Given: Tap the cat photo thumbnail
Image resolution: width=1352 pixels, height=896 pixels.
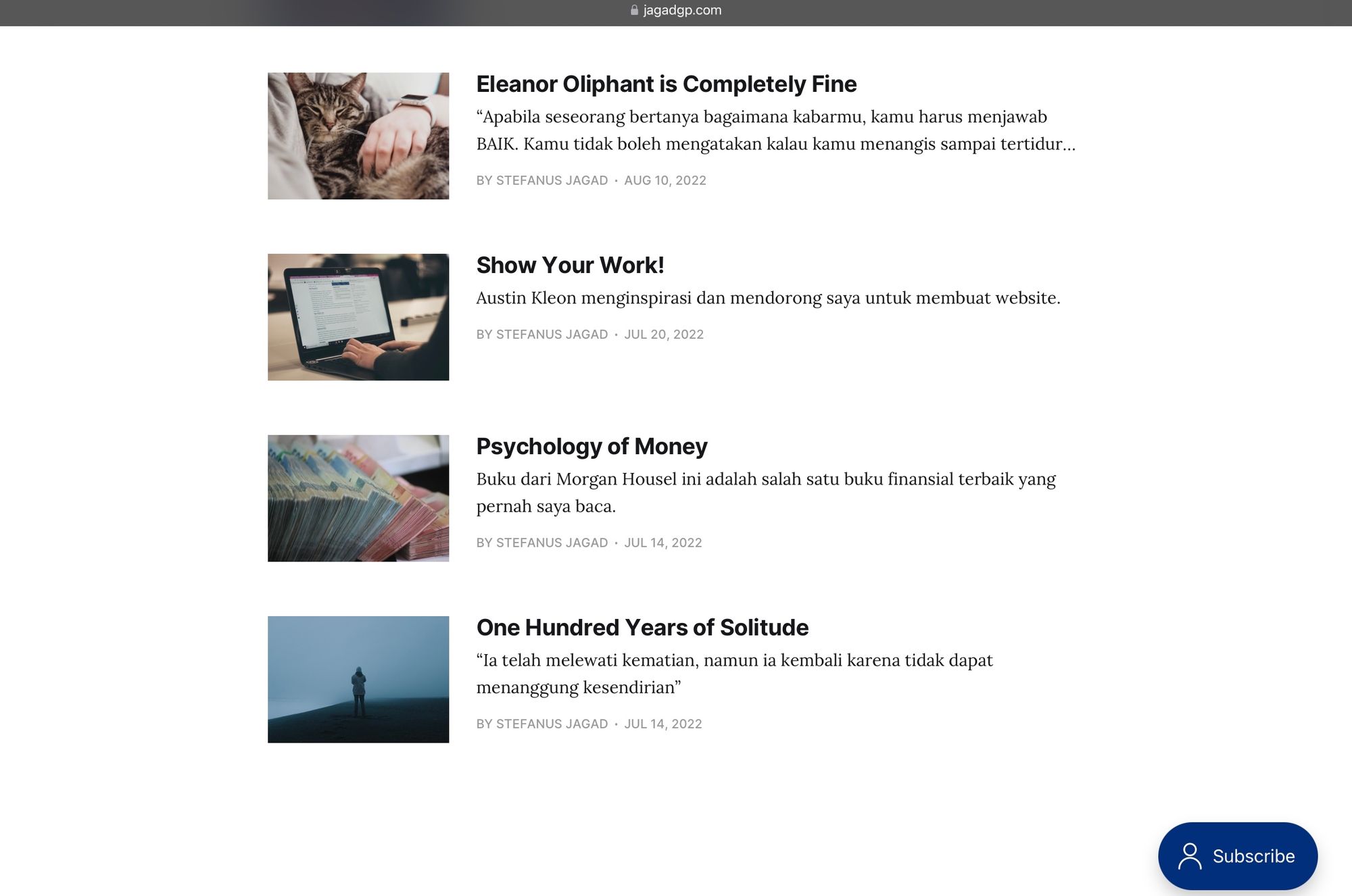Looking at the screenshot, I should (358, 136).
